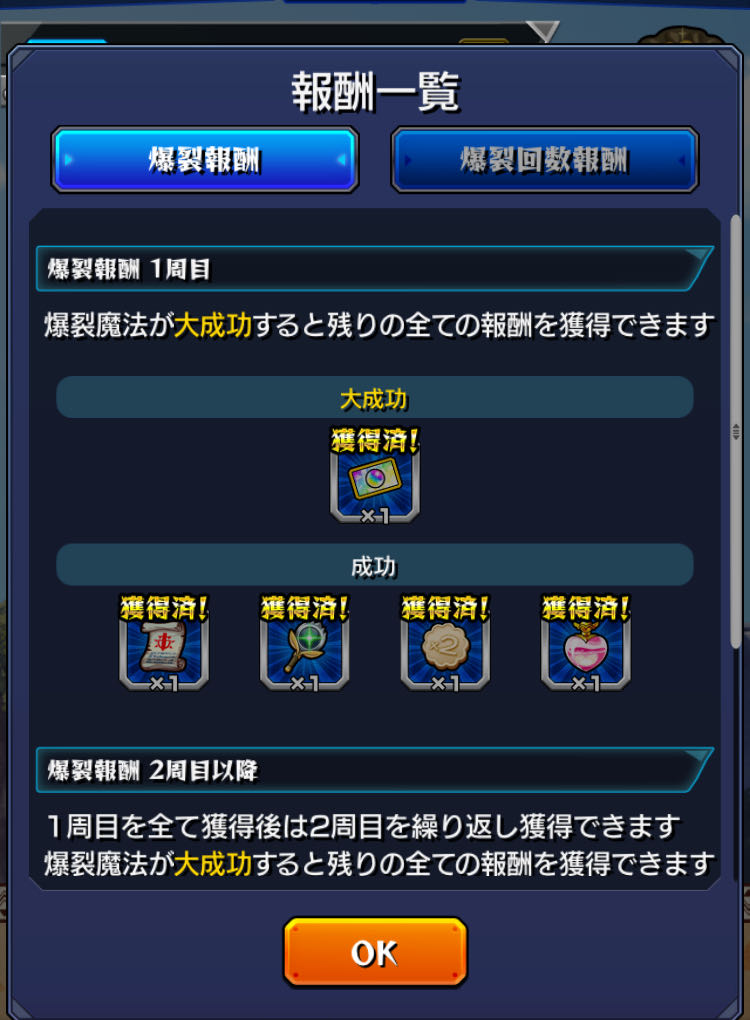Tap the 大成功 card reward icon
Image resolution: width=750 pixels, height=1020 pixels.
coord(375,480)
